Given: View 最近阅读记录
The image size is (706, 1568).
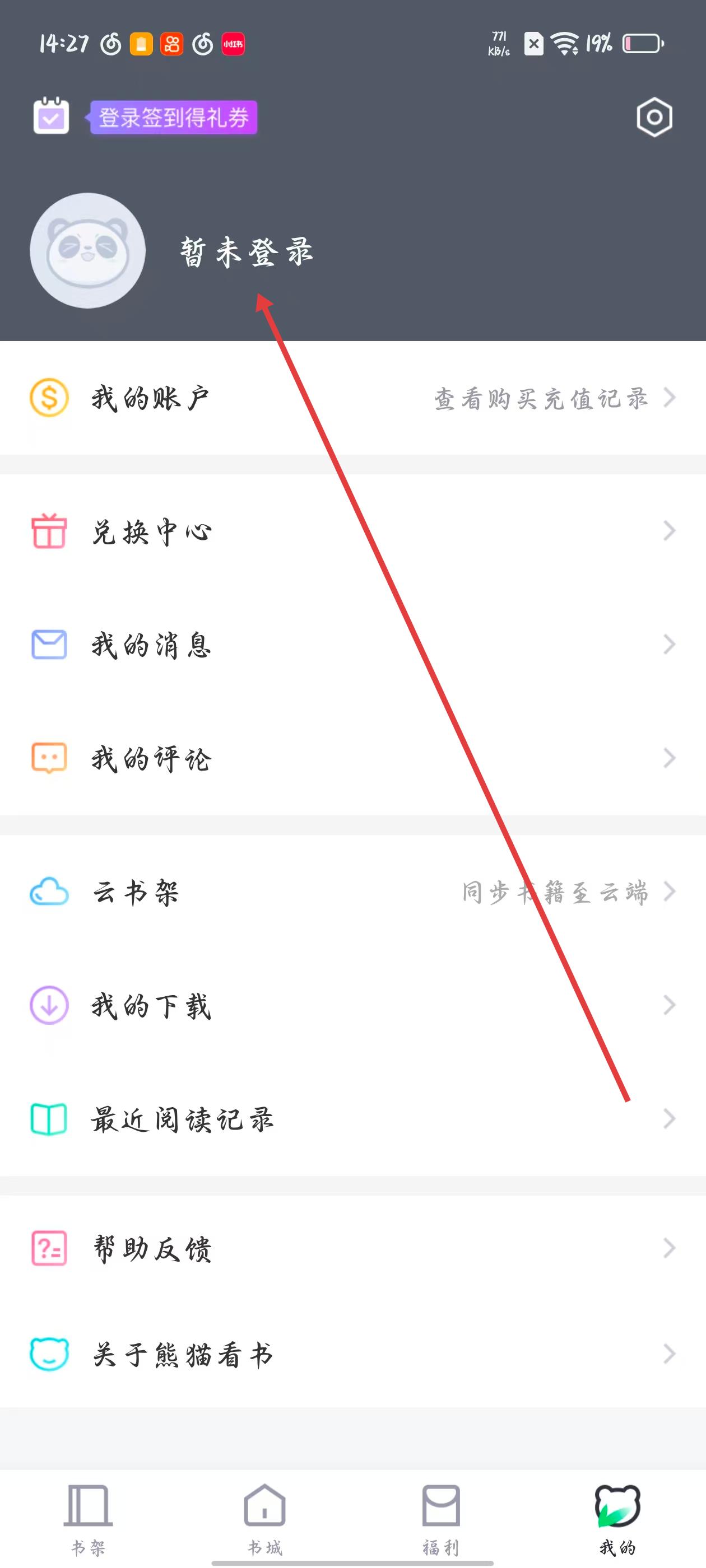Looking at the screenshot, I should 352,1119.
